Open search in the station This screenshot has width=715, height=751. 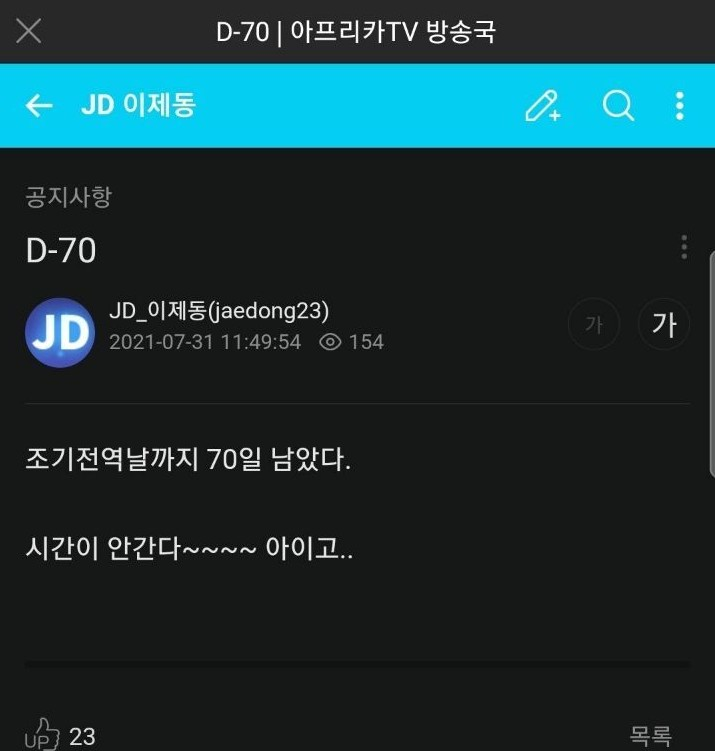point(618,106)
